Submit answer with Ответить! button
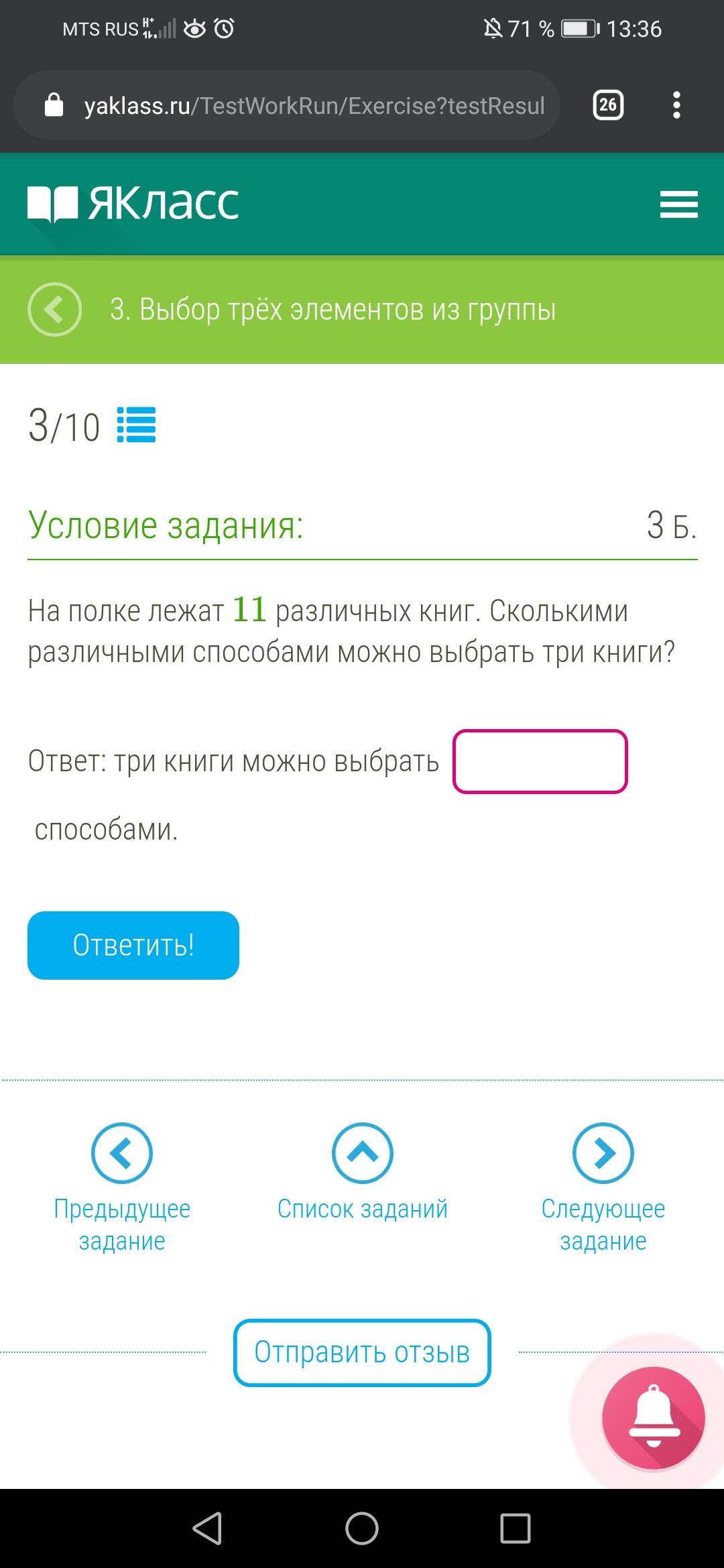The height and width of the screenshot is (1568, 724). [x=133, y=945]
